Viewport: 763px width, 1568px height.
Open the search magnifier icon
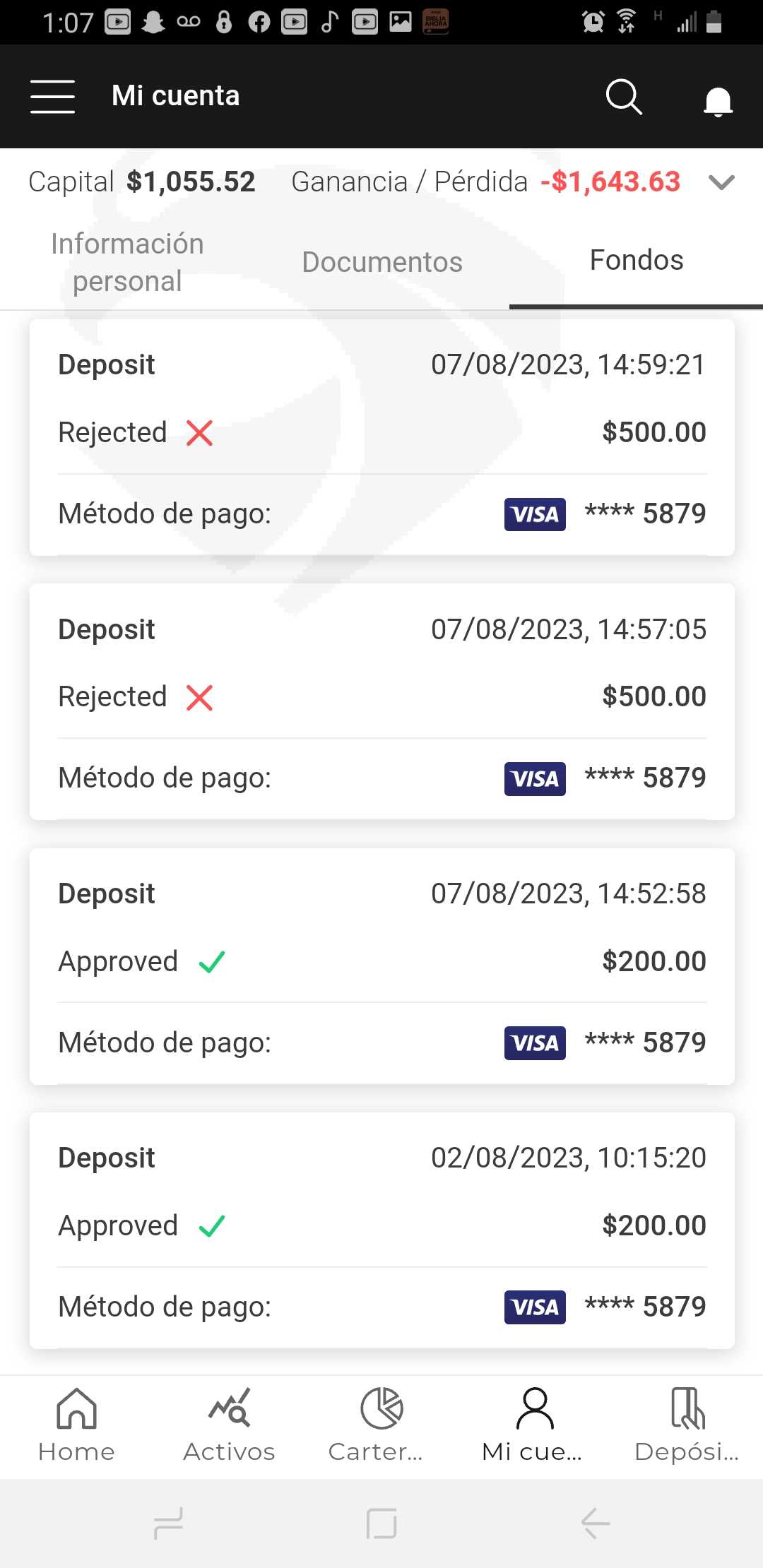624,97
